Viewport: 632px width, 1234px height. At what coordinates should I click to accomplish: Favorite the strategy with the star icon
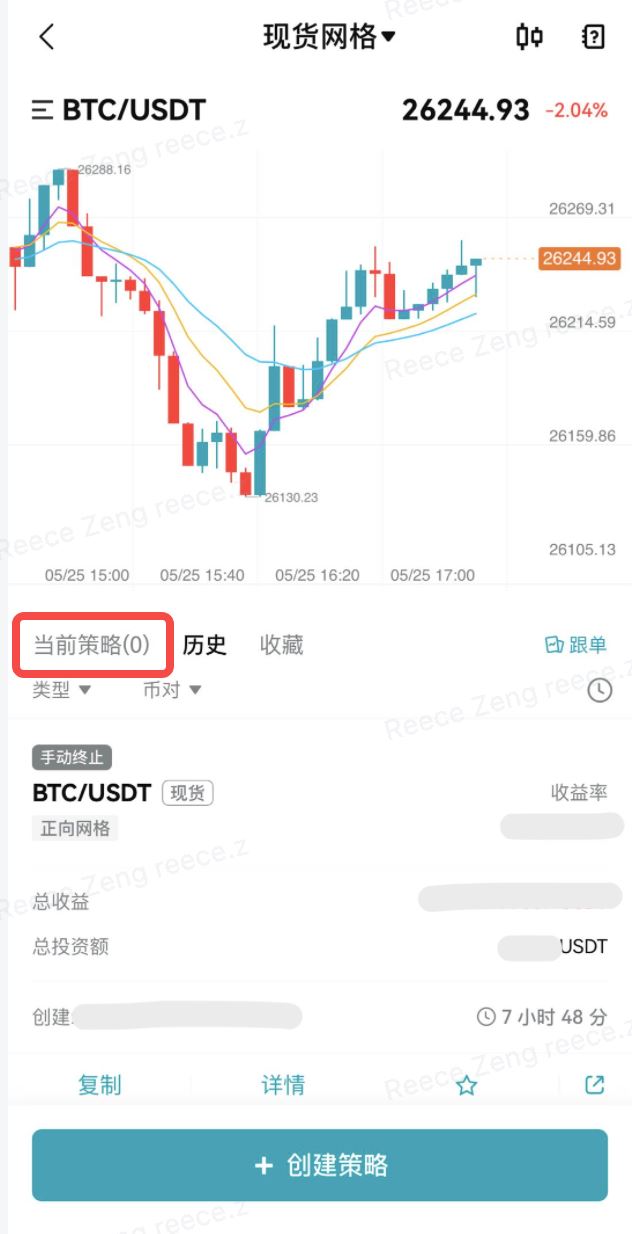coord(466,1085)
